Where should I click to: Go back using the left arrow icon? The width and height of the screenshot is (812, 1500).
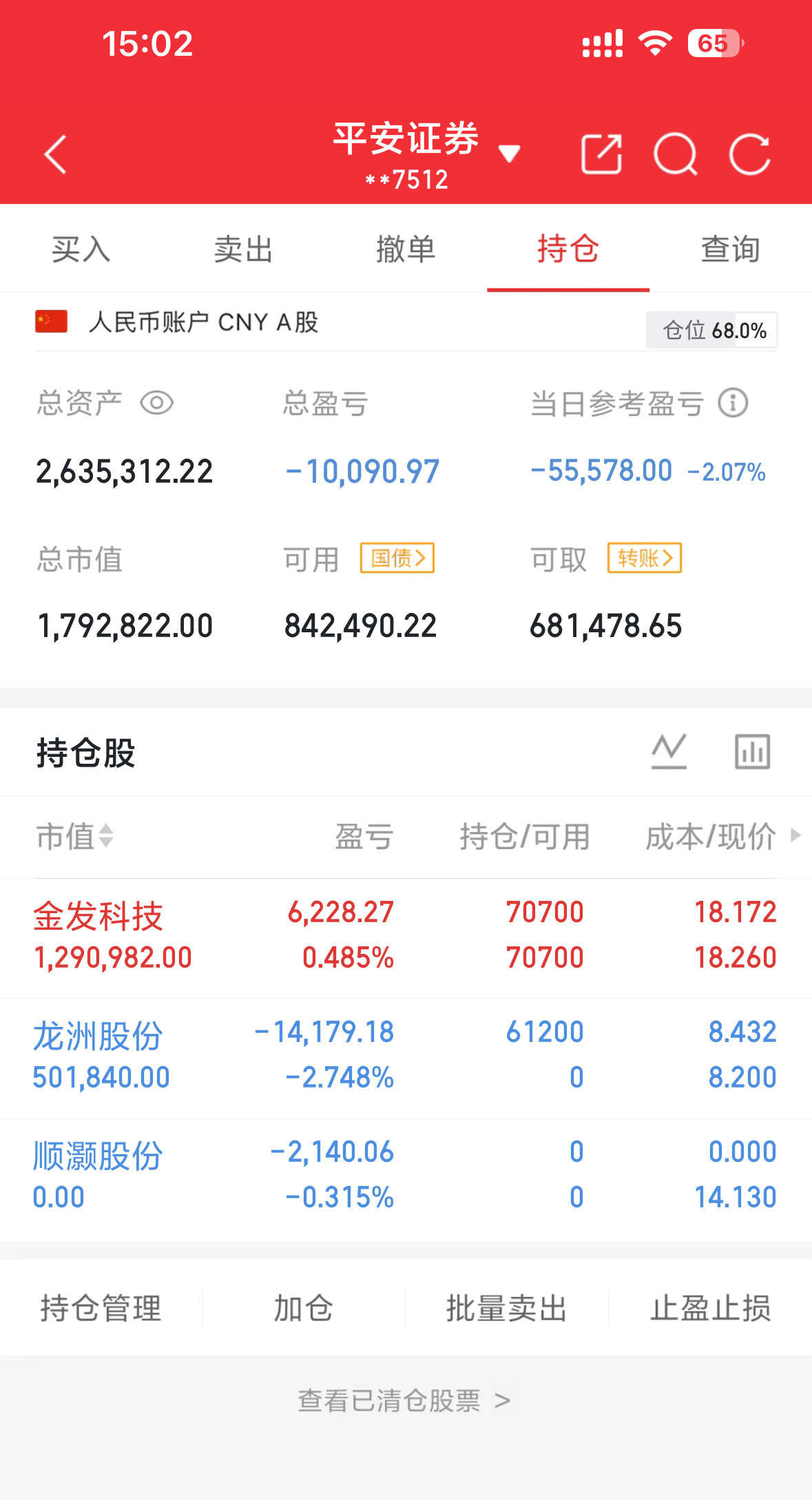pos(55,154)
